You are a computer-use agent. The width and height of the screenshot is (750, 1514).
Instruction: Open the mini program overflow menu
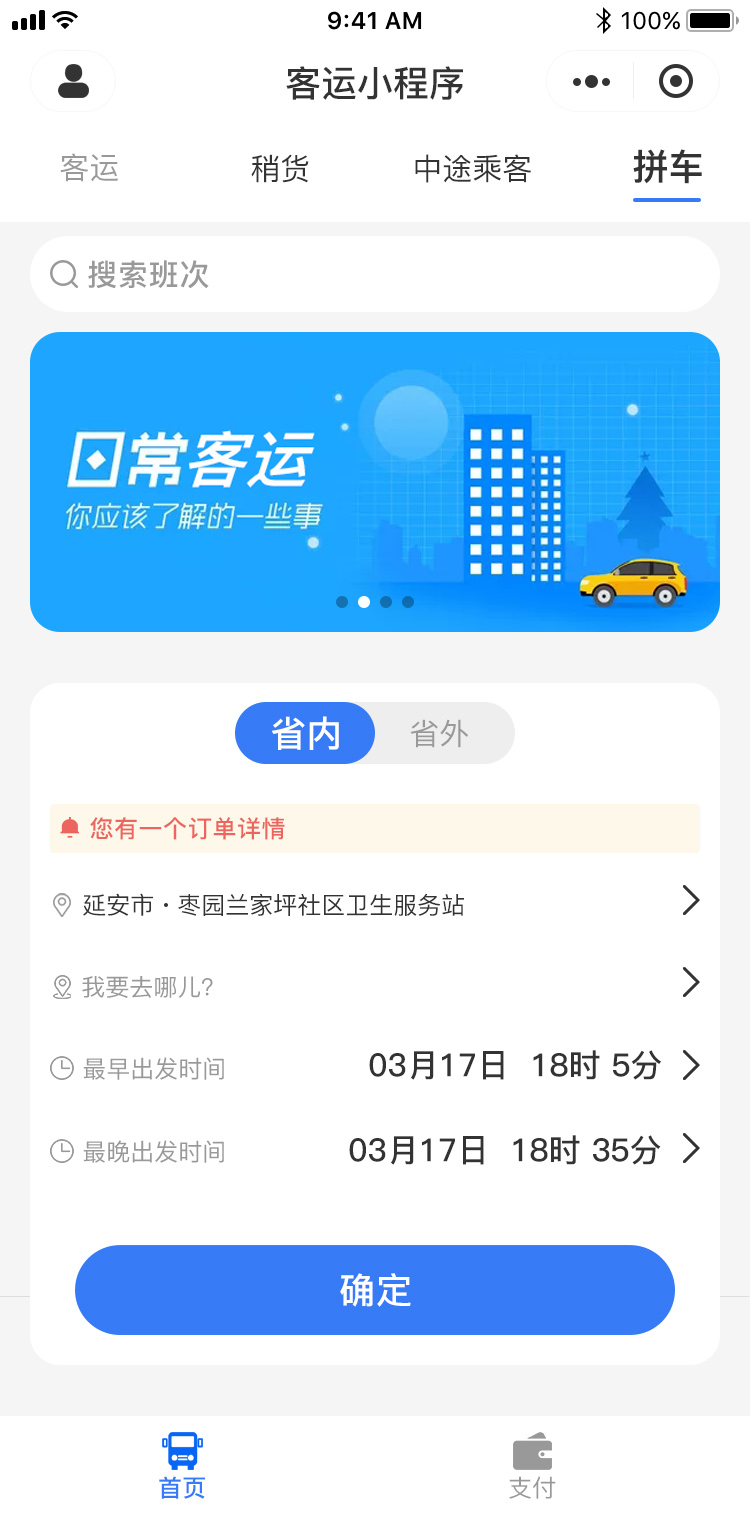pyautogui.click(x=591, y=82)
